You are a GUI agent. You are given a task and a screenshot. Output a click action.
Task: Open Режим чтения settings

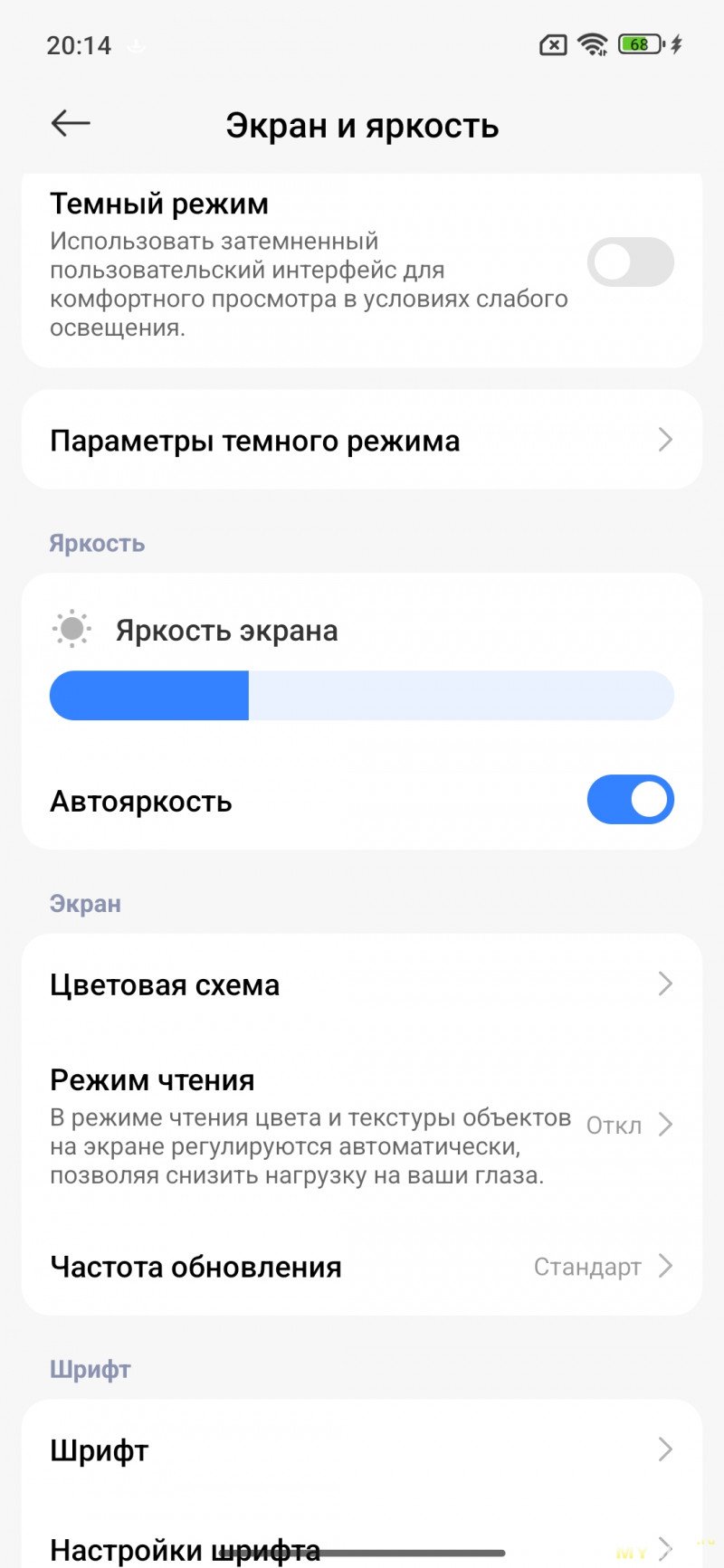pyautogui.click(x=362, y=1126)
